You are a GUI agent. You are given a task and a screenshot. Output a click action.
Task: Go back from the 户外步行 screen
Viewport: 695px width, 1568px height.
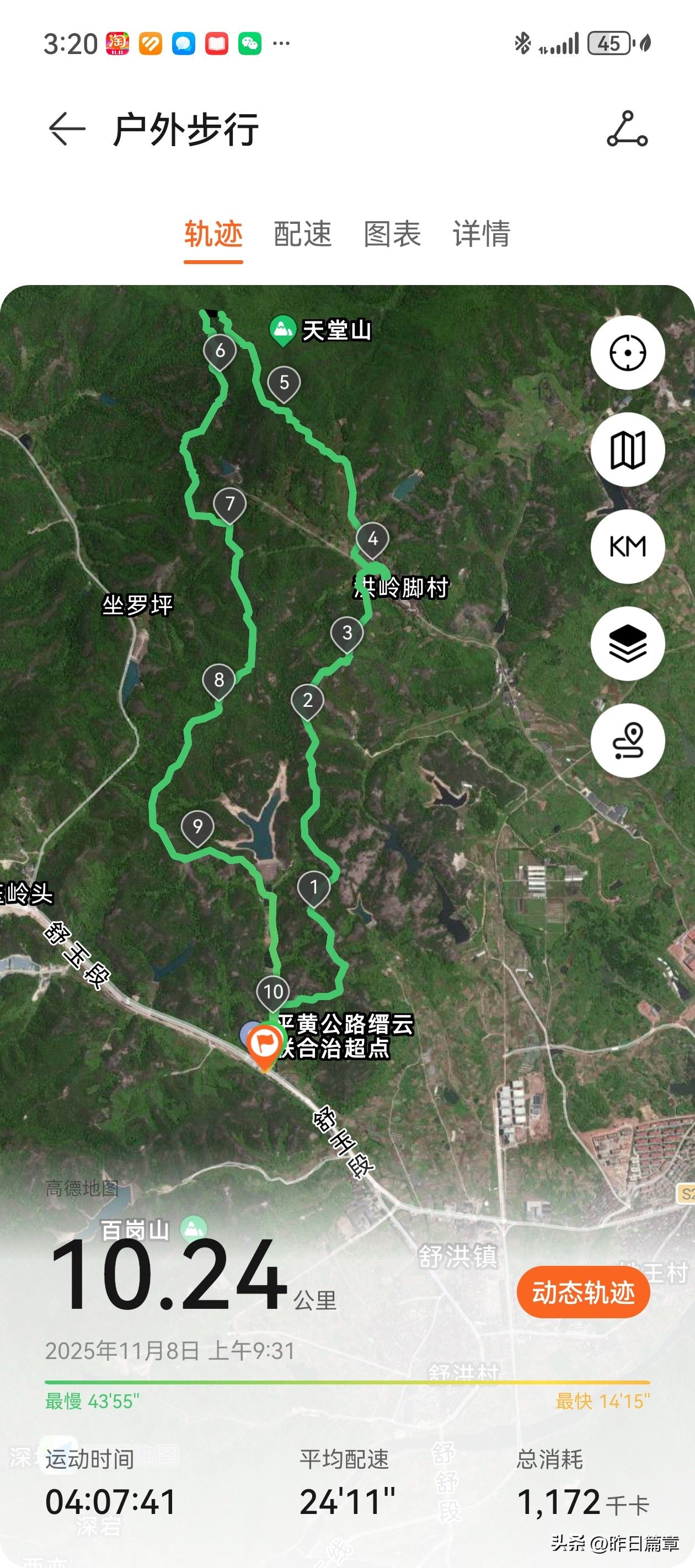click(x=66, y=129)
